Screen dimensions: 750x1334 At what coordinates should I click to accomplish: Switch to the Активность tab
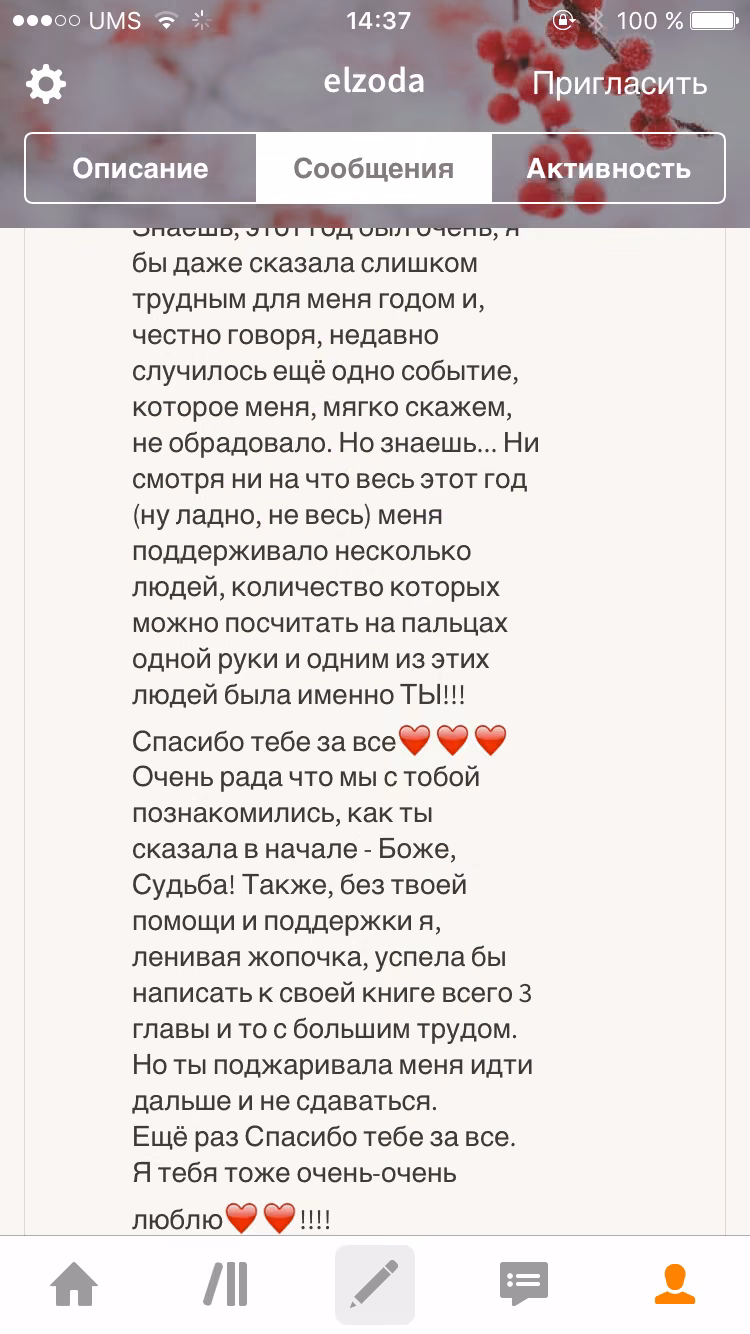click(608, 168)
